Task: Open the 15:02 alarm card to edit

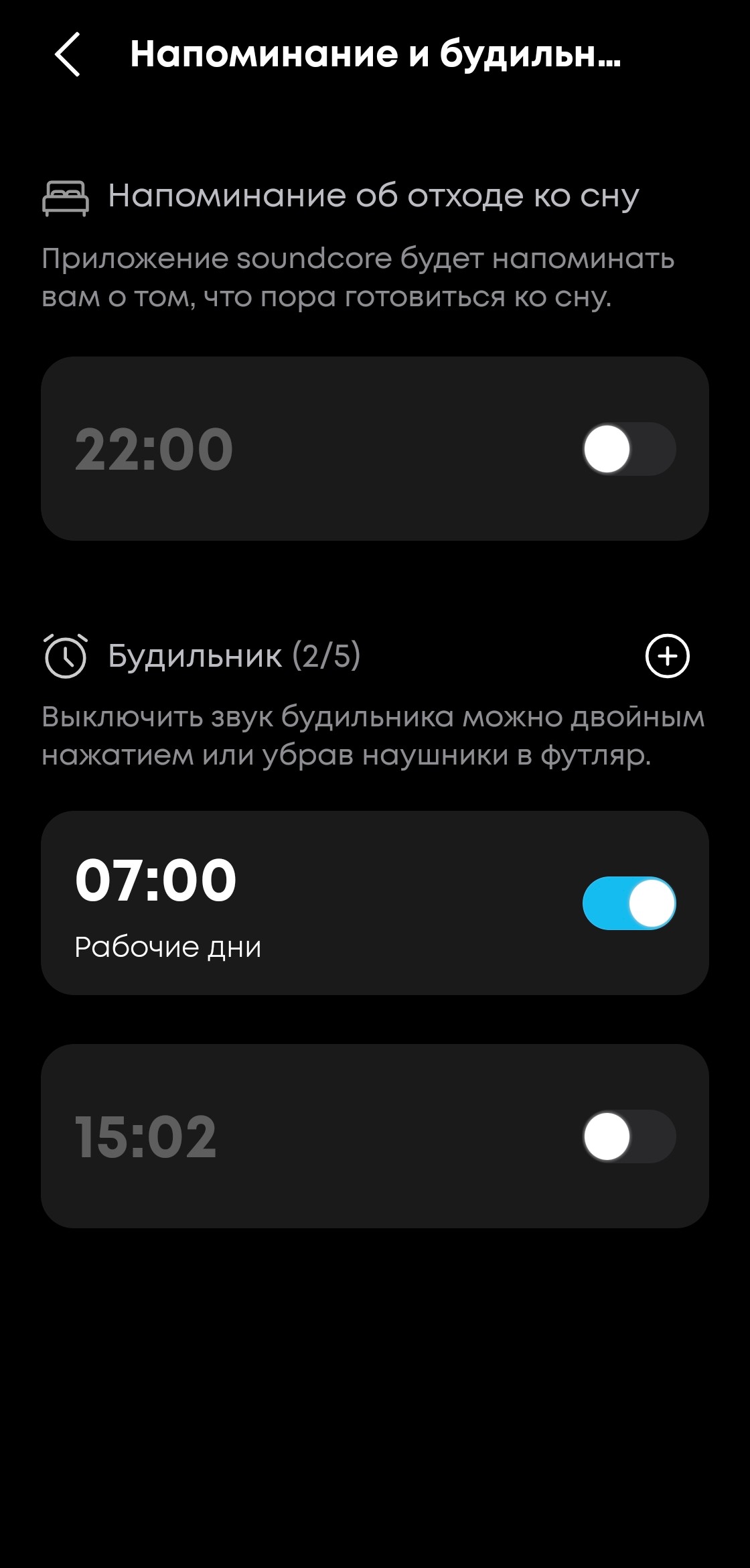Action: click(301, 1136)
